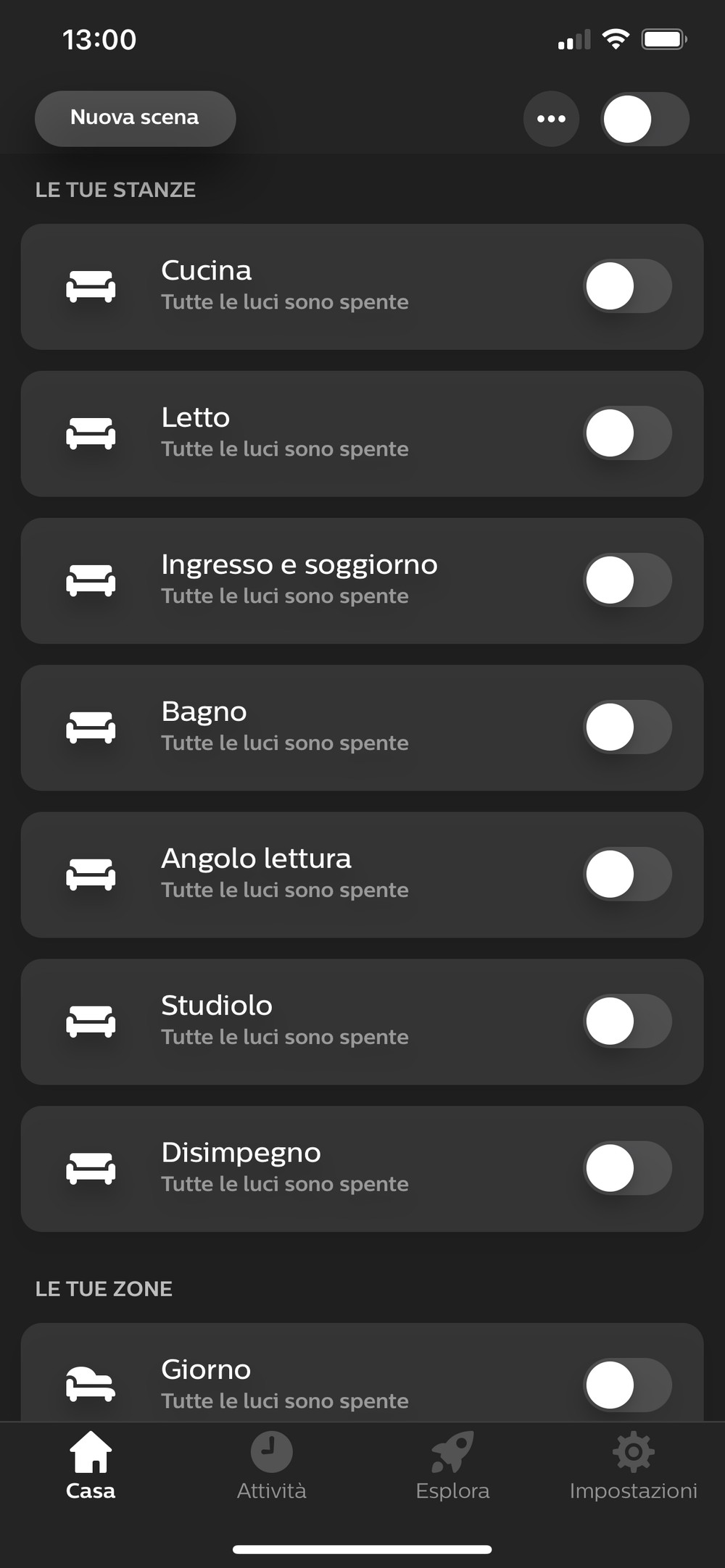This screenshot has width=725, height=1568.
Task: Open the Angolo lettura room
Action: click(362, 875)
